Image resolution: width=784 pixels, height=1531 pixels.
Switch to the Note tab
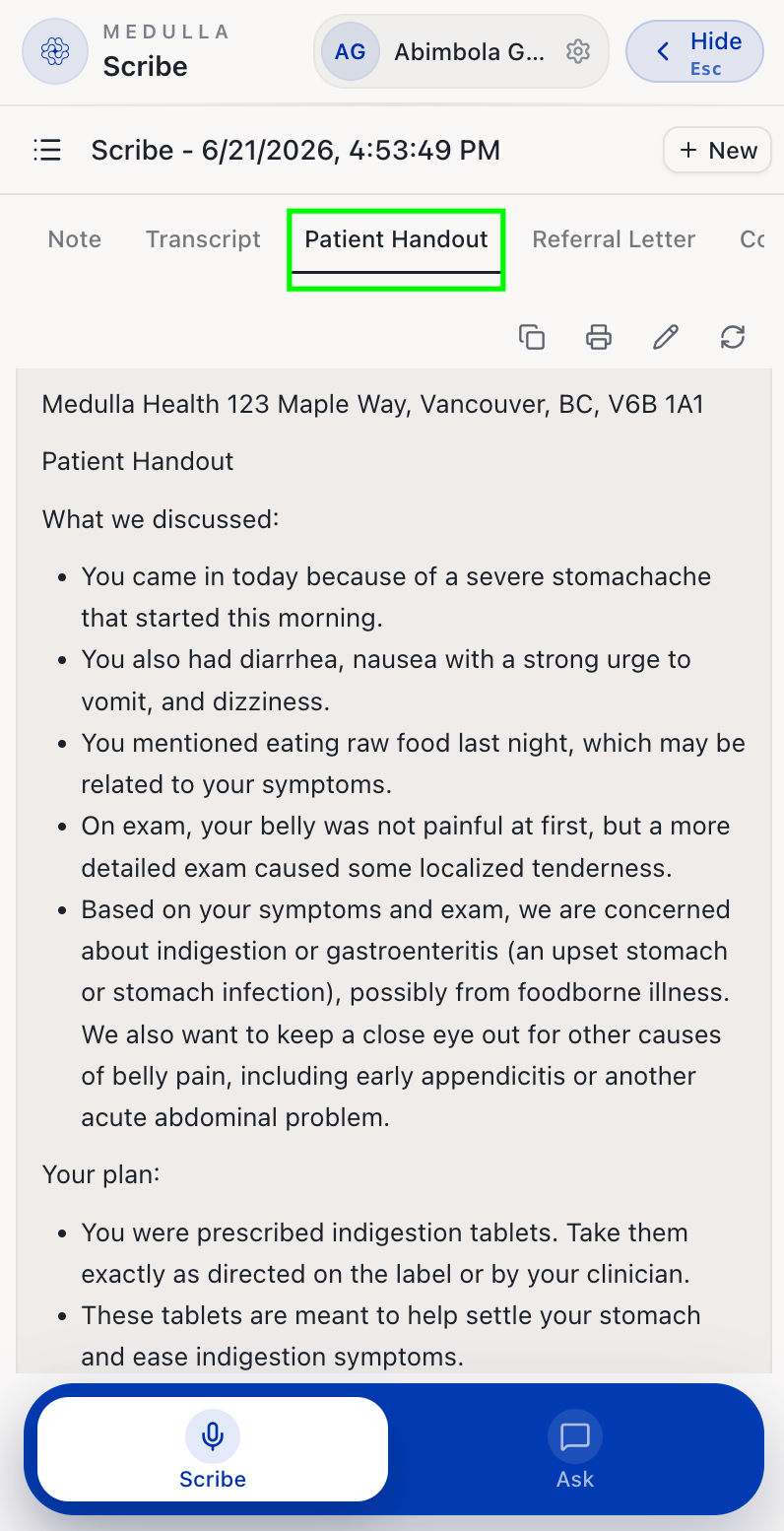[75, 239]
